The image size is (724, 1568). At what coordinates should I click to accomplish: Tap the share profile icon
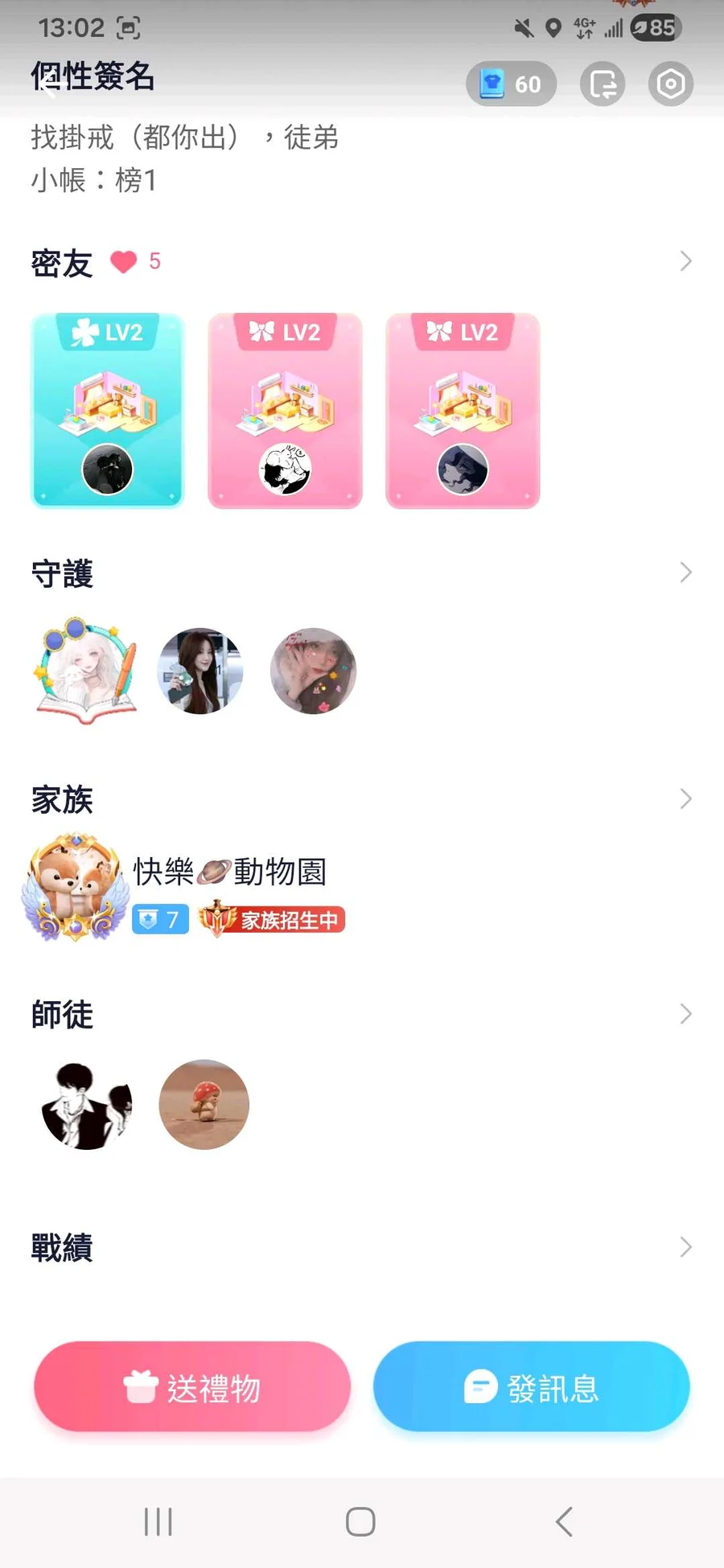(x=603, y=84)
